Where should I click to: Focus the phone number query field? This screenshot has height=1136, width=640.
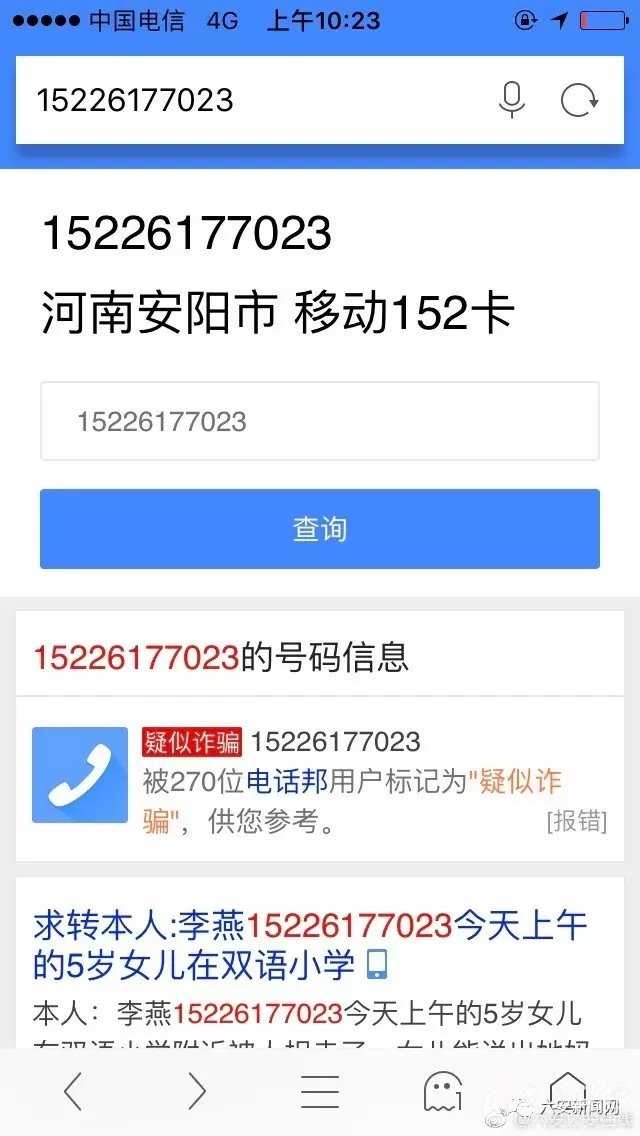(x=320, y=421)
